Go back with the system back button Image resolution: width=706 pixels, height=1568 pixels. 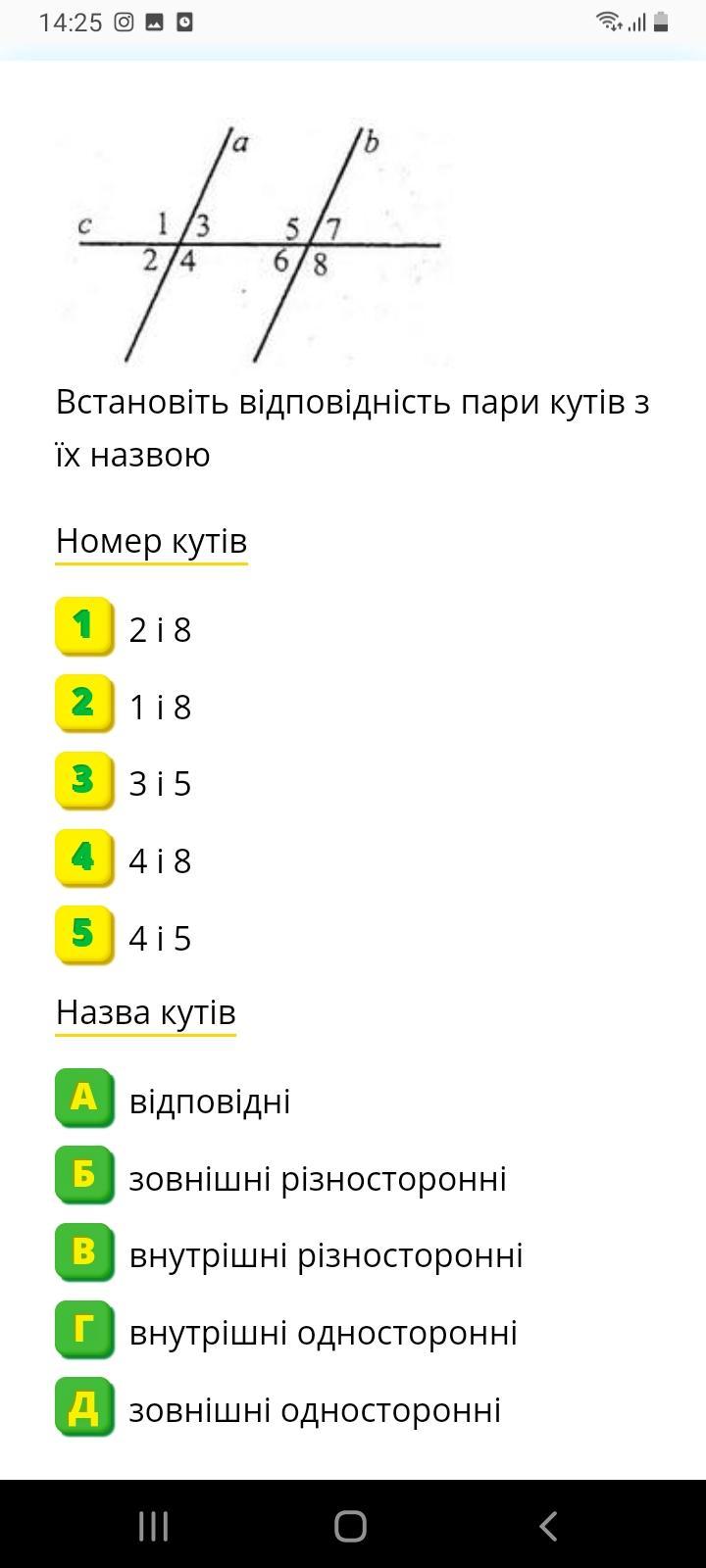pos(549,1526)
